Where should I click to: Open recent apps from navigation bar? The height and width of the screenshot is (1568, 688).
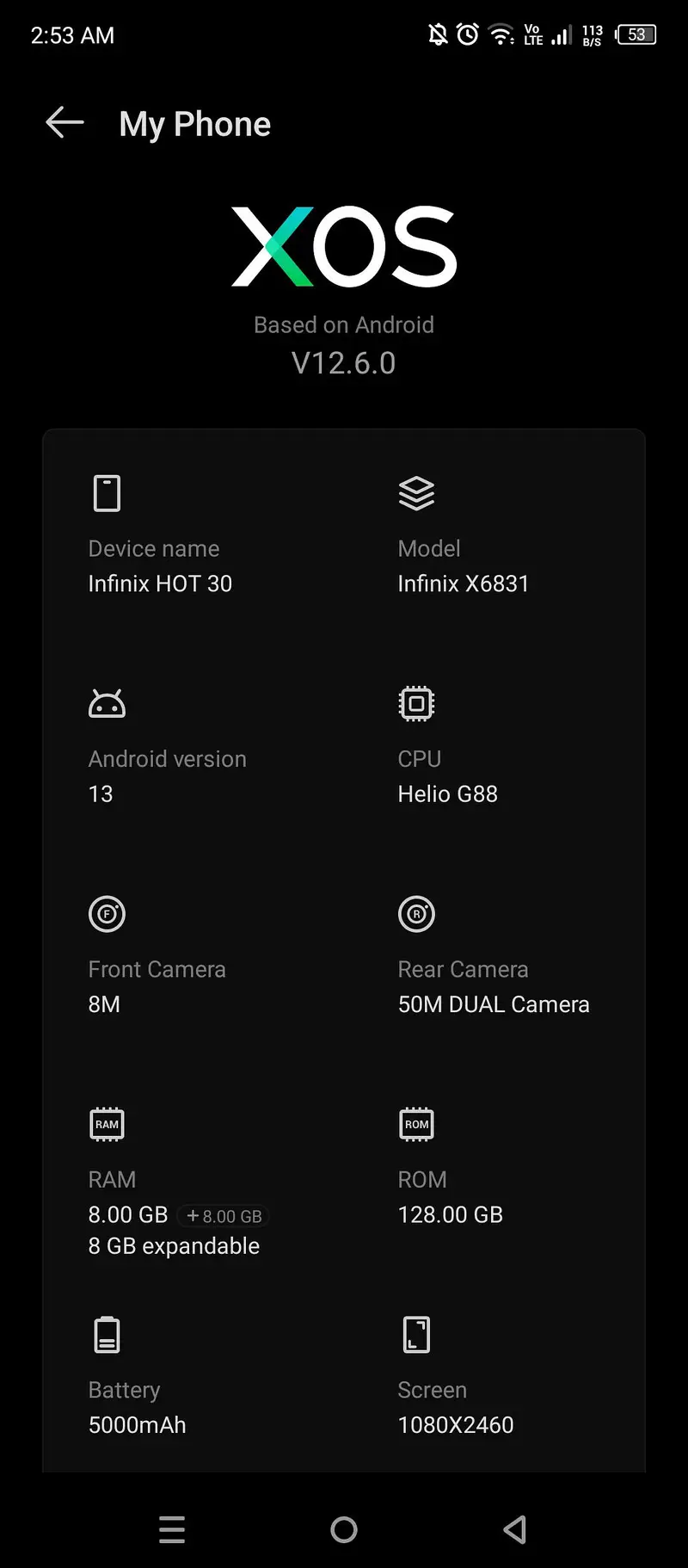coord(172,1529)
